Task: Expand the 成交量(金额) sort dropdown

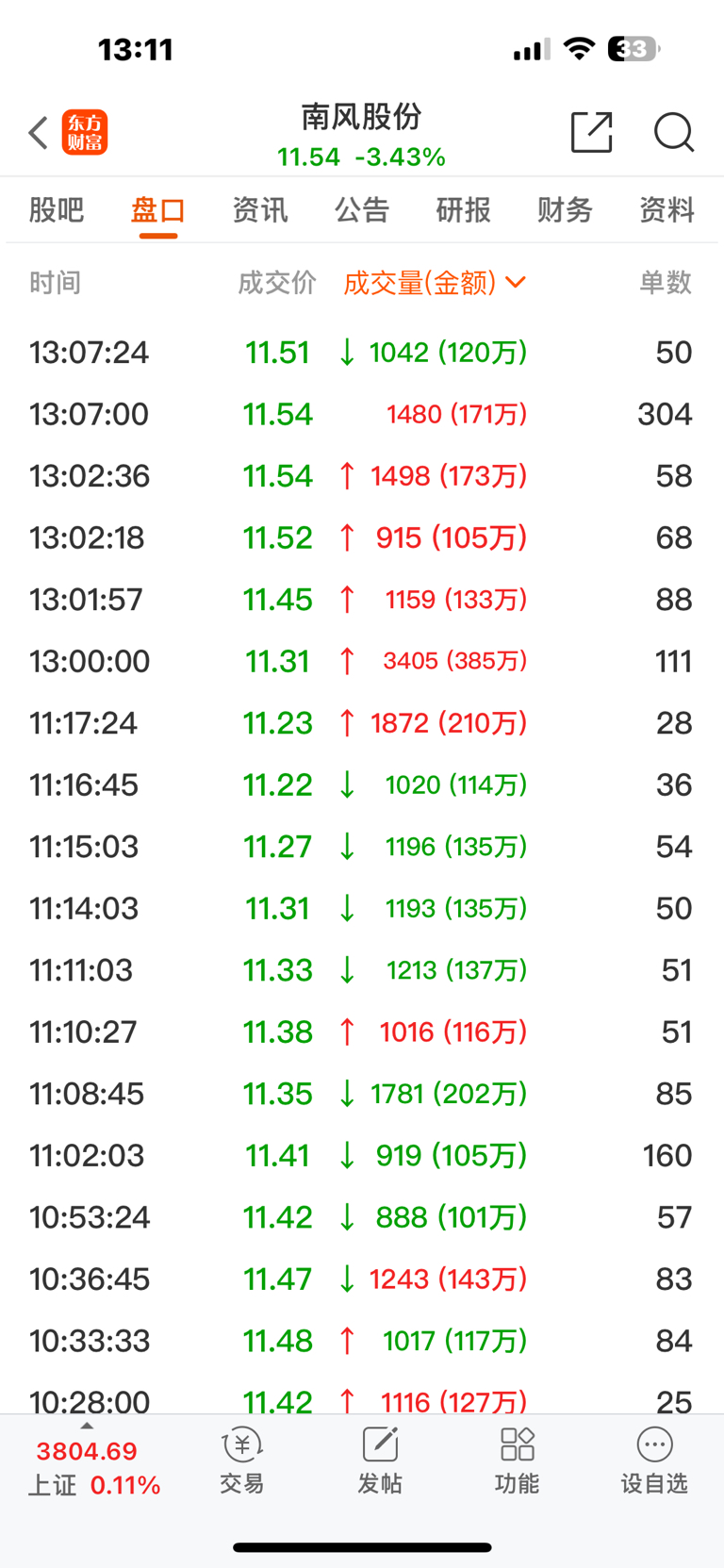Action: coord(435,282)
